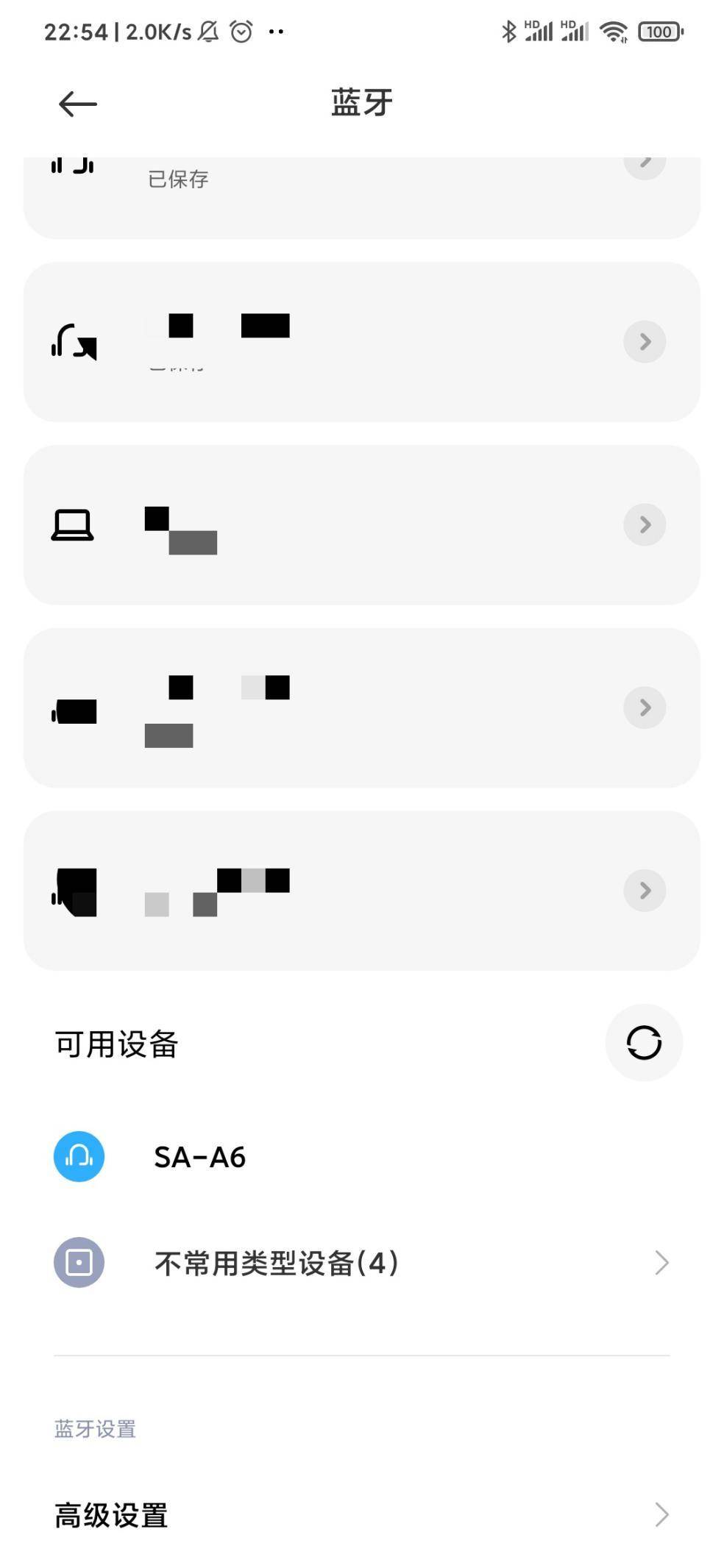
Task: Tap the 可用设备 heading
Action: 116,1043
